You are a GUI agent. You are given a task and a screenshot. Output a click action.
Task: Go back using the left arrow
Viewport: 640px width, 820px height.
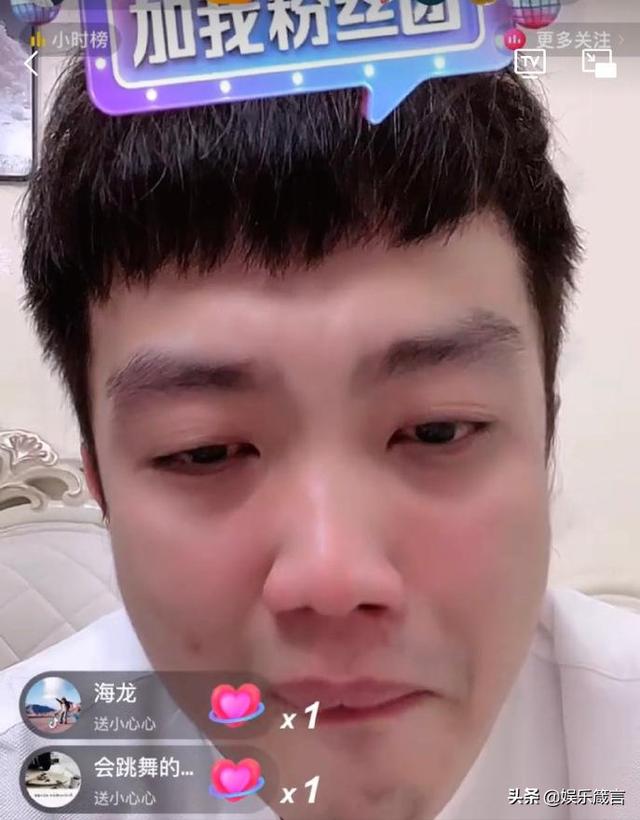(30, 65)
